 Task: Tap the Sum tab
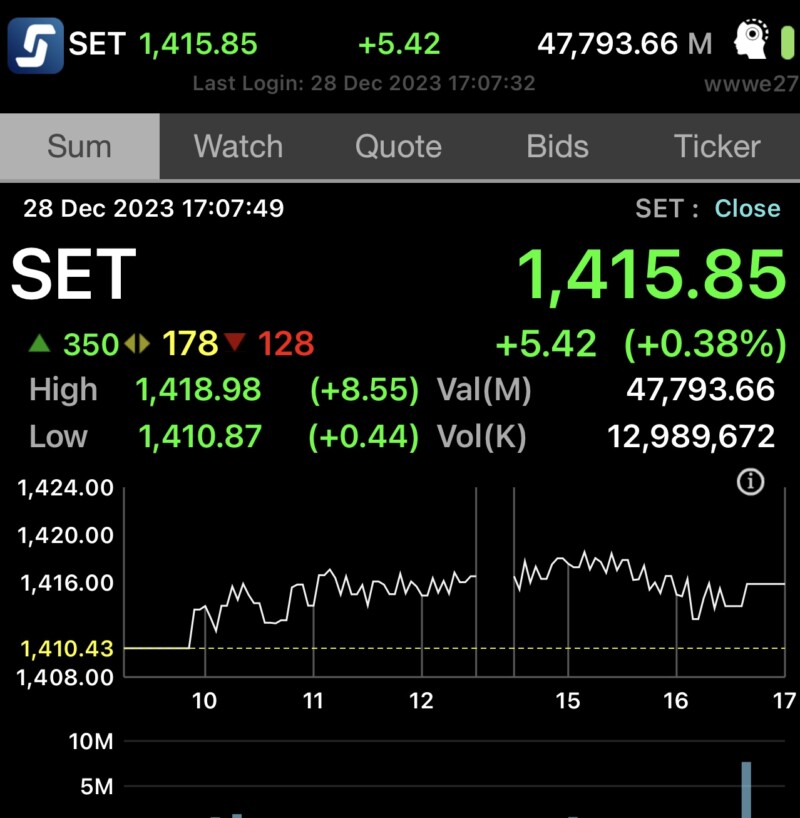coord(80,146)
